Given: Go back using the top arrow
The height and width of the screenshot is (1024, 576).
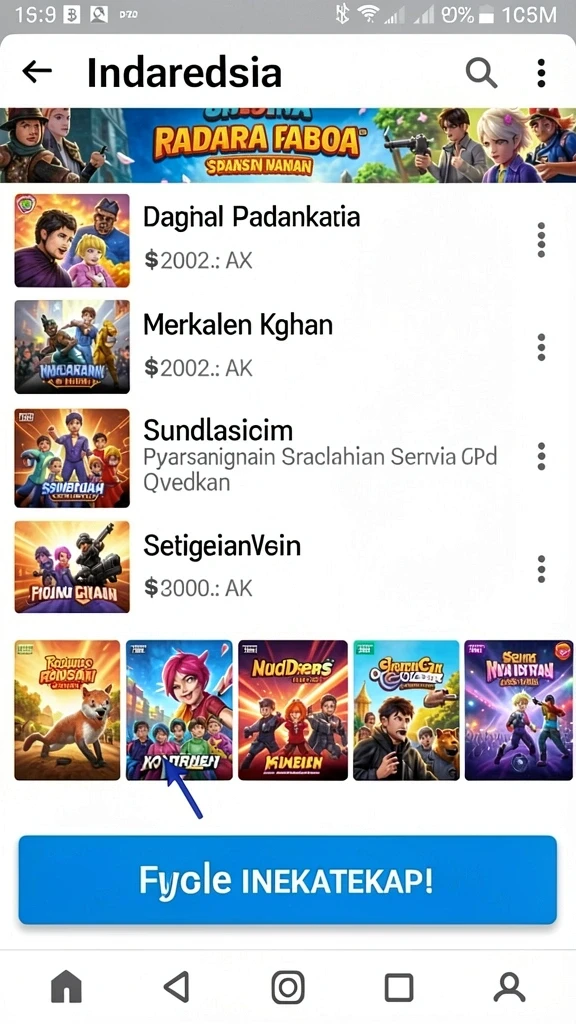Looking at the screenshot, I should tap(37, 72).
